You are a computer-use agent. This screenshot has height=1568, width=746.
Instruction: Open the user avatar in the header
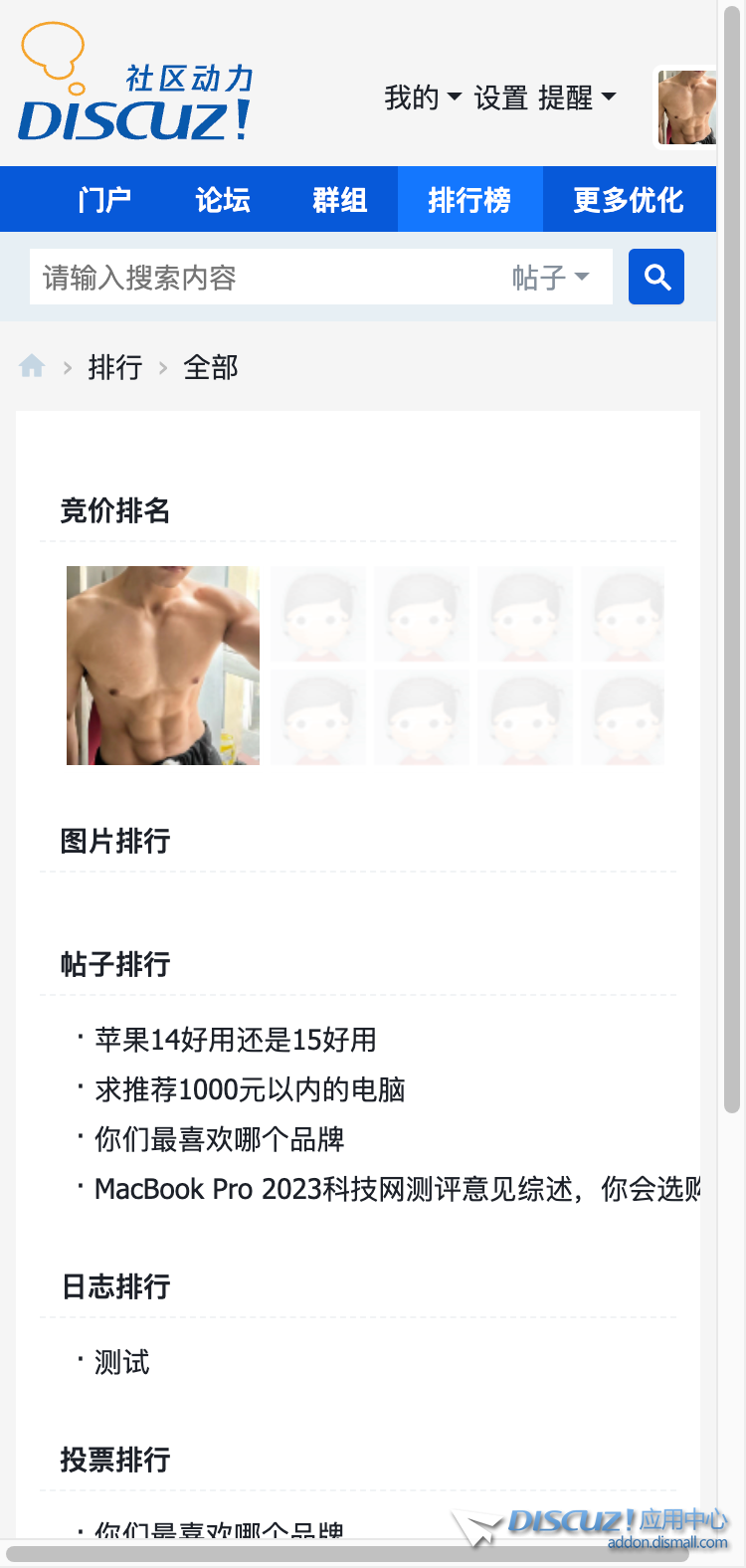tap(686, 106)
